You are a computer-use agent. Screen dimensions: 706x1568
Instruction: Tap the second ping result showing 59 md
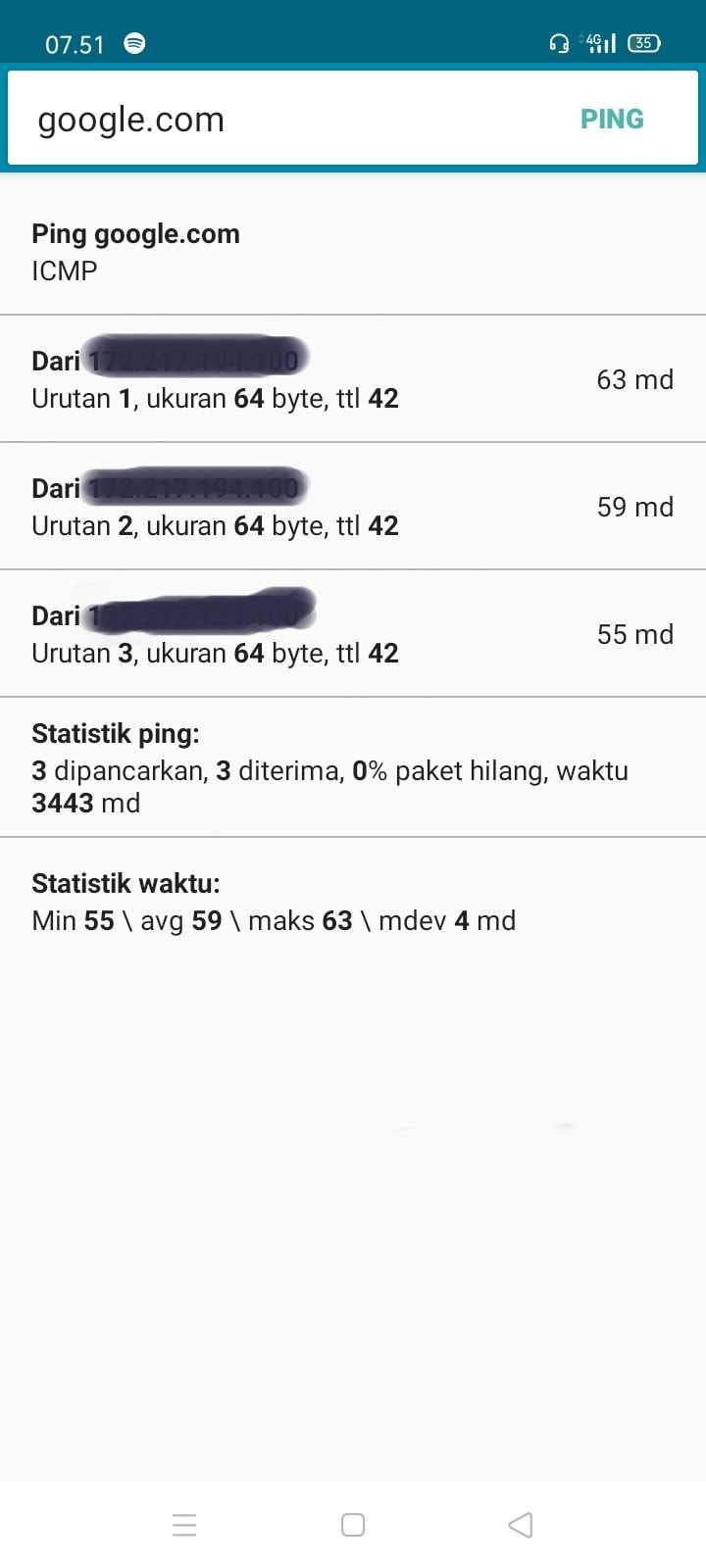pyautogui.click(x=634, y=507)
